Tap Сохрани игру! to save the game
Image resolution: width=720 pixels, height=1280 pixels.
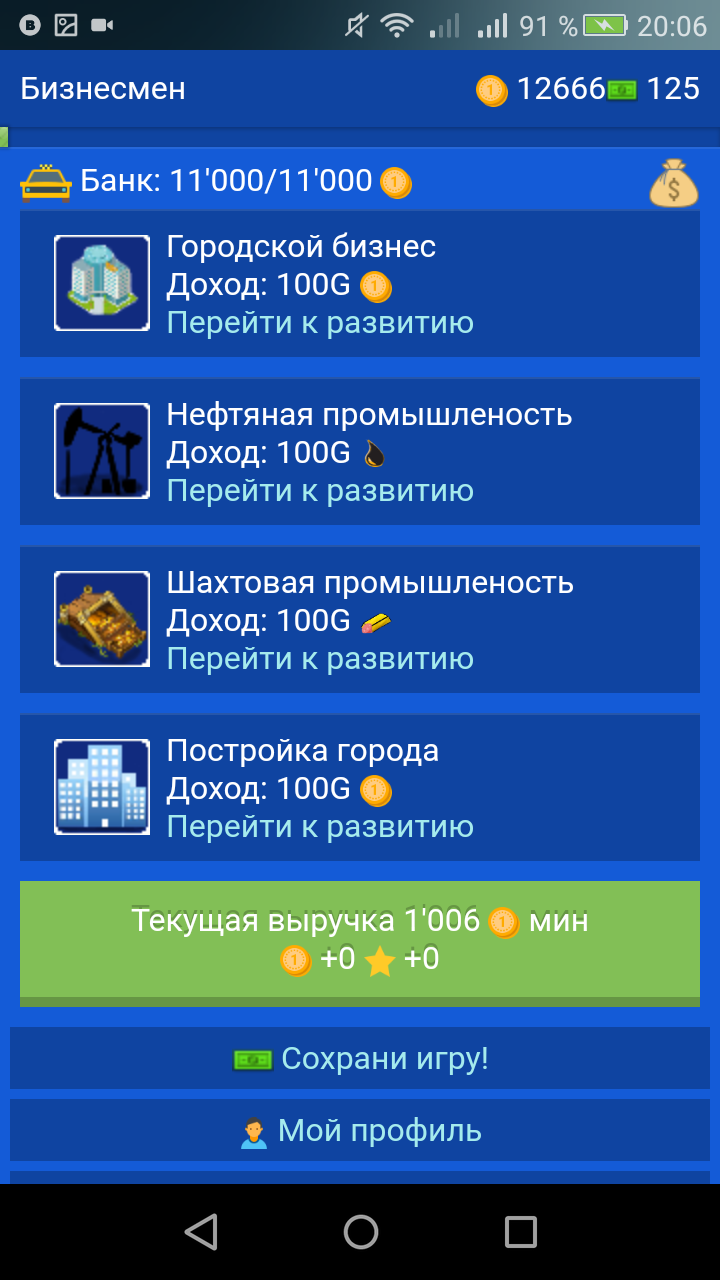(360, 1058)
